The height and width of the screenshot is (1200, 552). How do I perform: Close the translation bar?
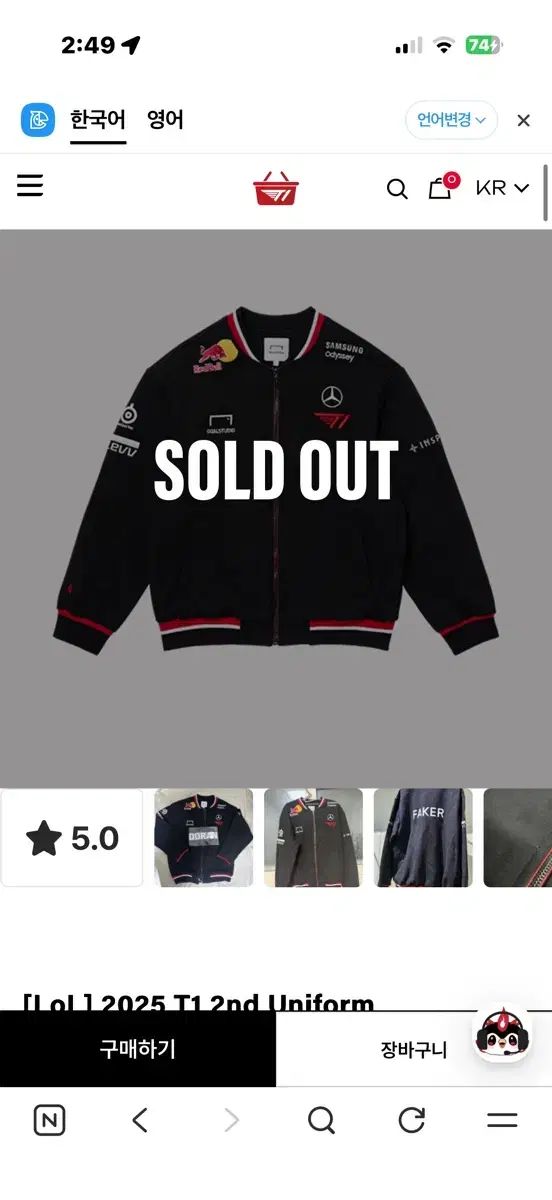[523, 120]
